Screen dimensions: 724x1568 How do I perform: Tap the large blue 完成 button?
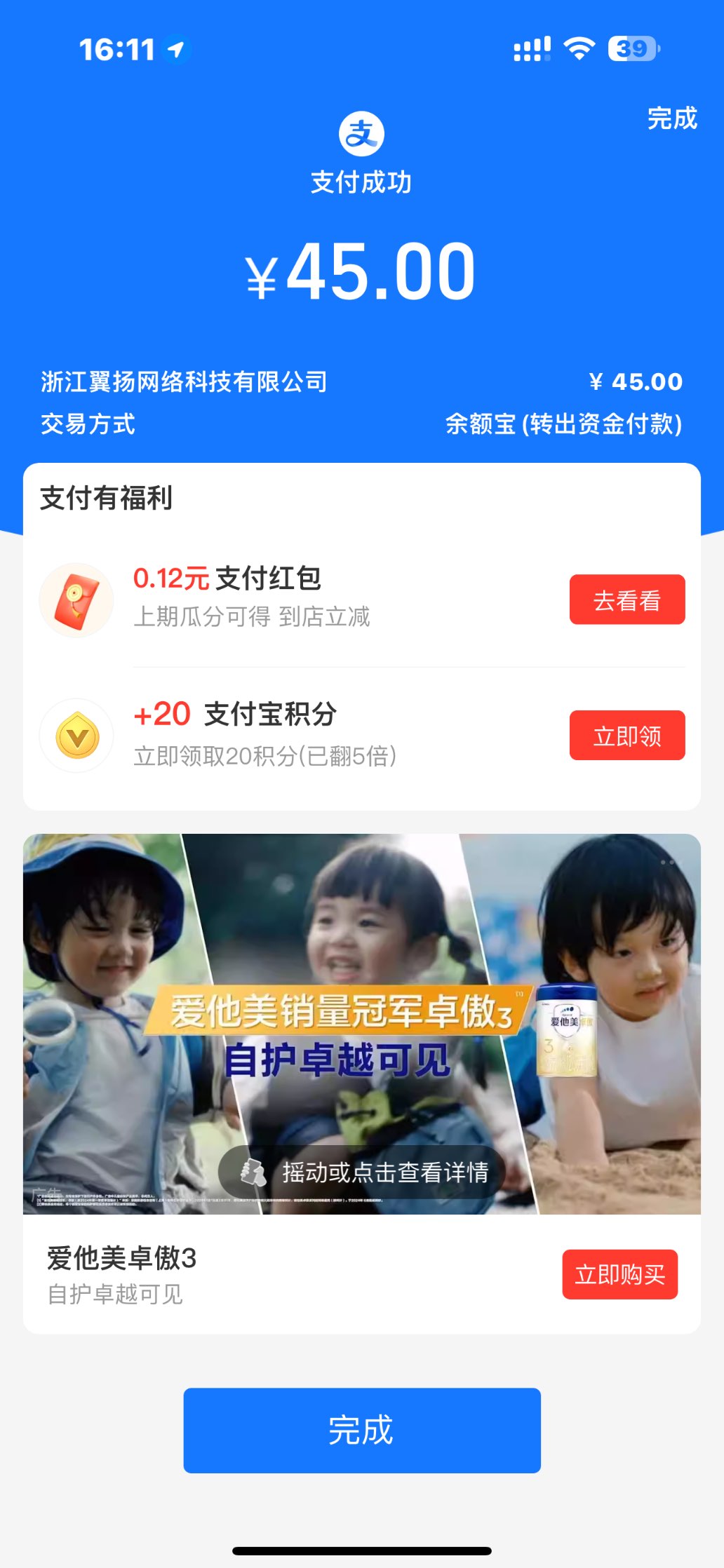pyautogui.click(x=361, y=1430)
